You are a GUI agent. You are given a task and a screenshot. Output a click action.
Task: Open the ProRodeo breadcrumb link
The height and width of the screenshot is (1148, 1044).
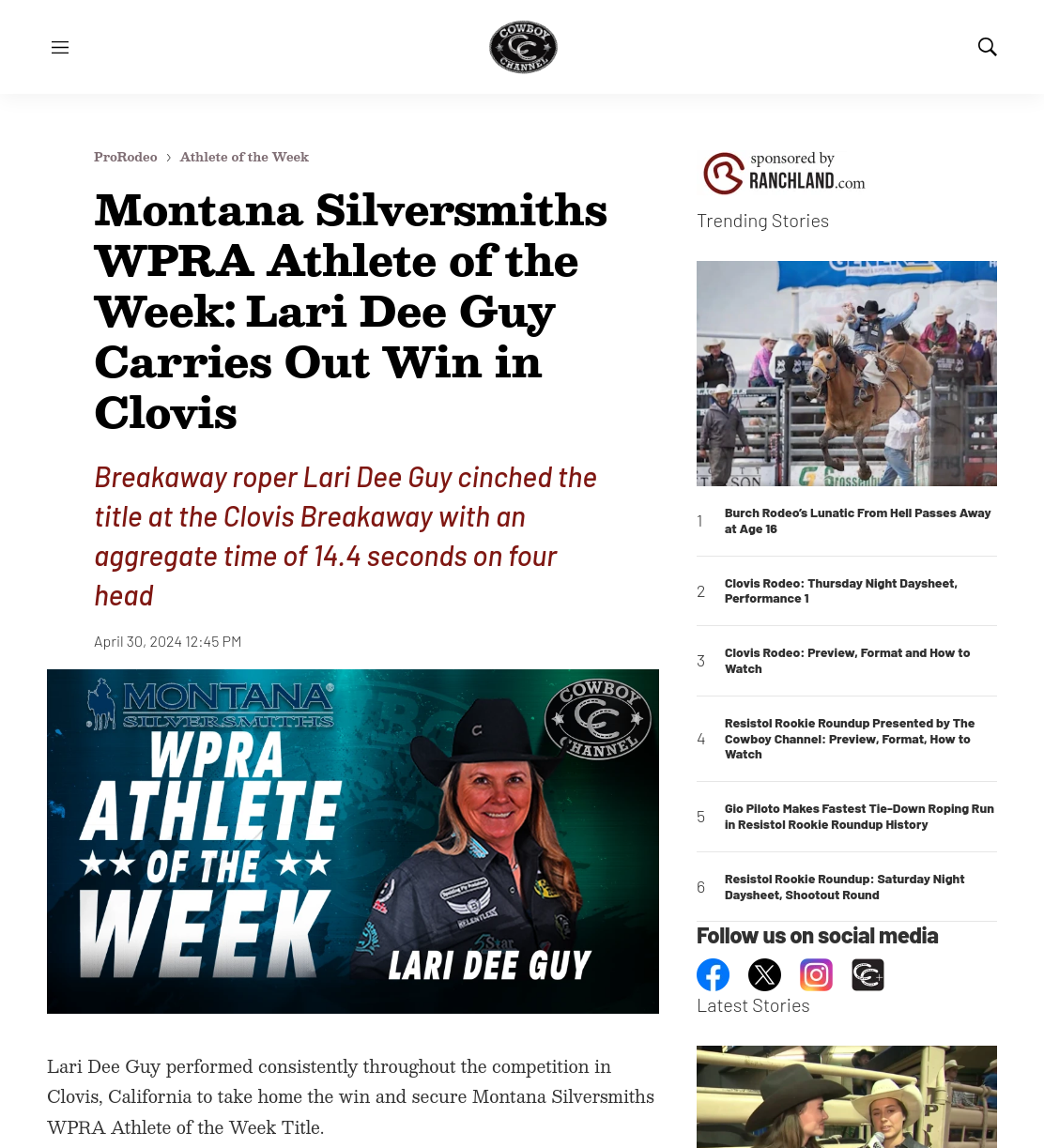coord(126,157)
